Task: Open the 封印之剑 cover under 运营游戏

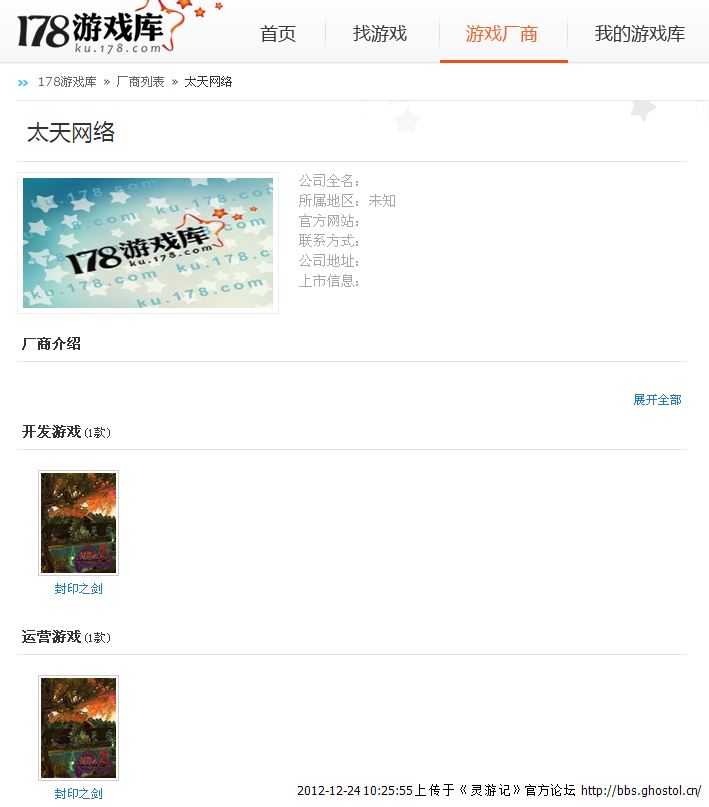Action: coord(78,727)
